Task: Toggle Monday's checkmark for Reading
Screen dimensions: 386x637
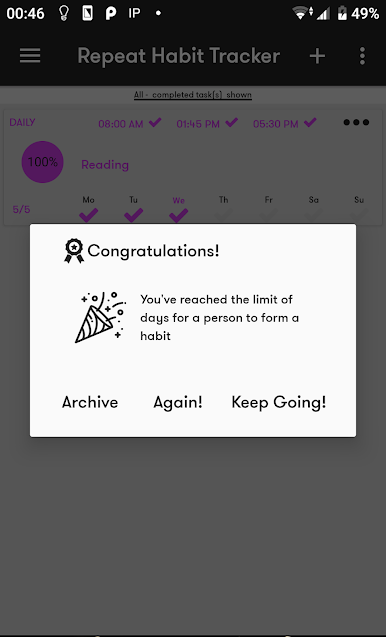Action: pyautogui.click(x=89, y=215)
